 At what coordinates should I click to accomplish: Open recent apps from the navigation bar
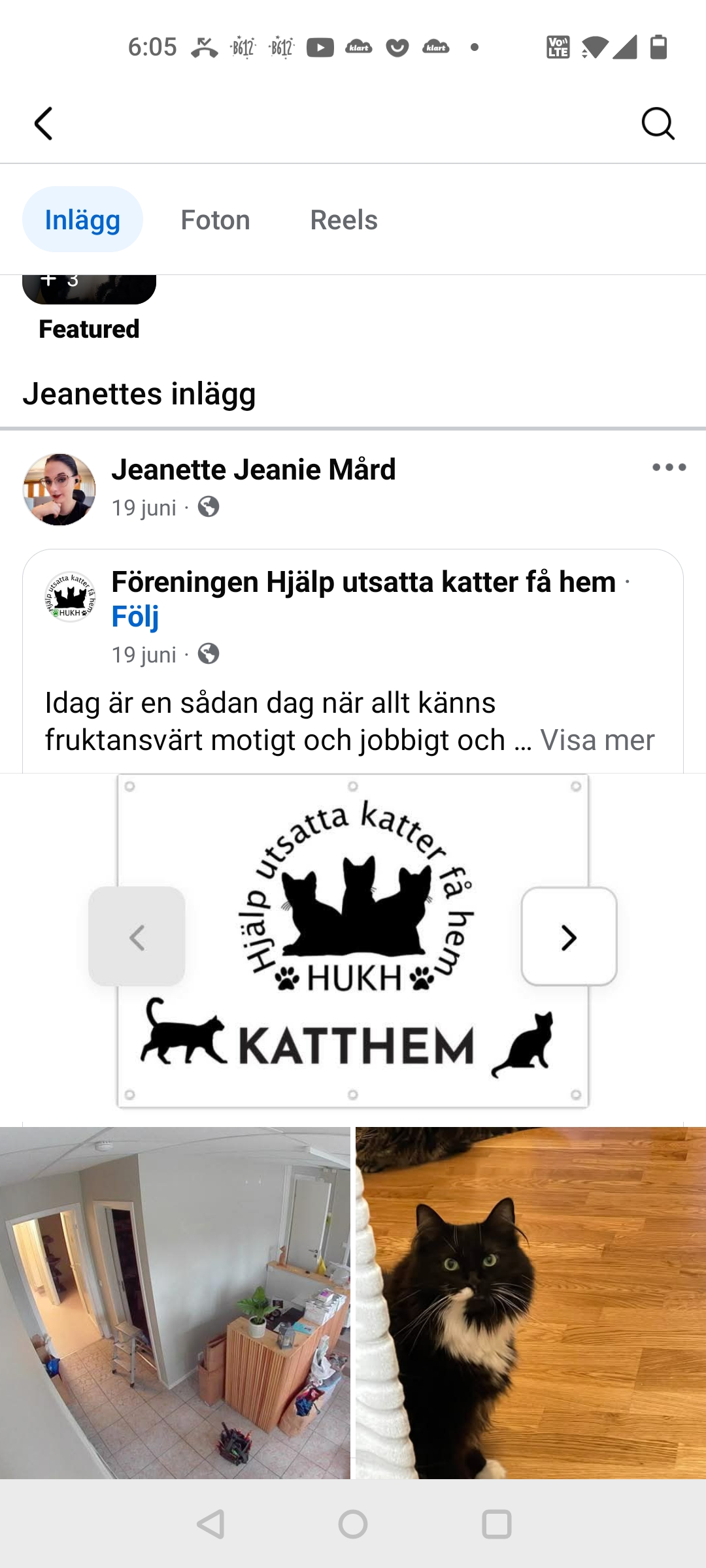497,1524
